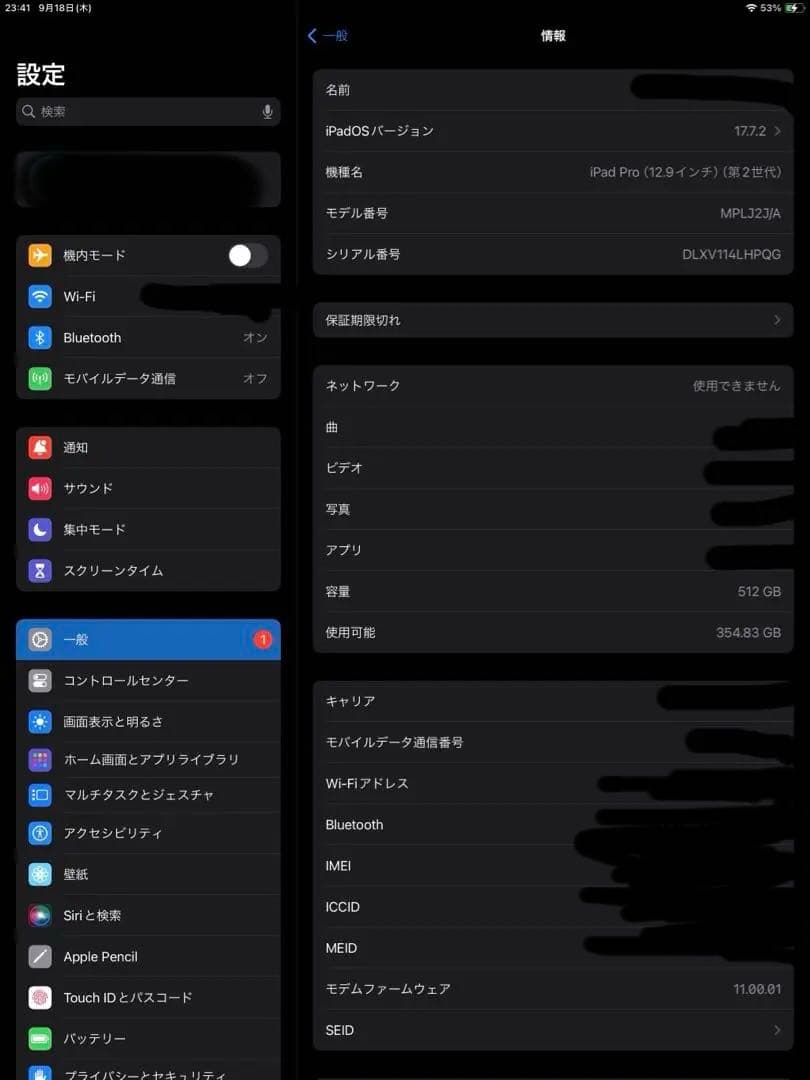Expand the 保証期限切れ warranty row
Image resolution: width=810 pixels, height=1080 pixels.
click(x=777, y=320)
